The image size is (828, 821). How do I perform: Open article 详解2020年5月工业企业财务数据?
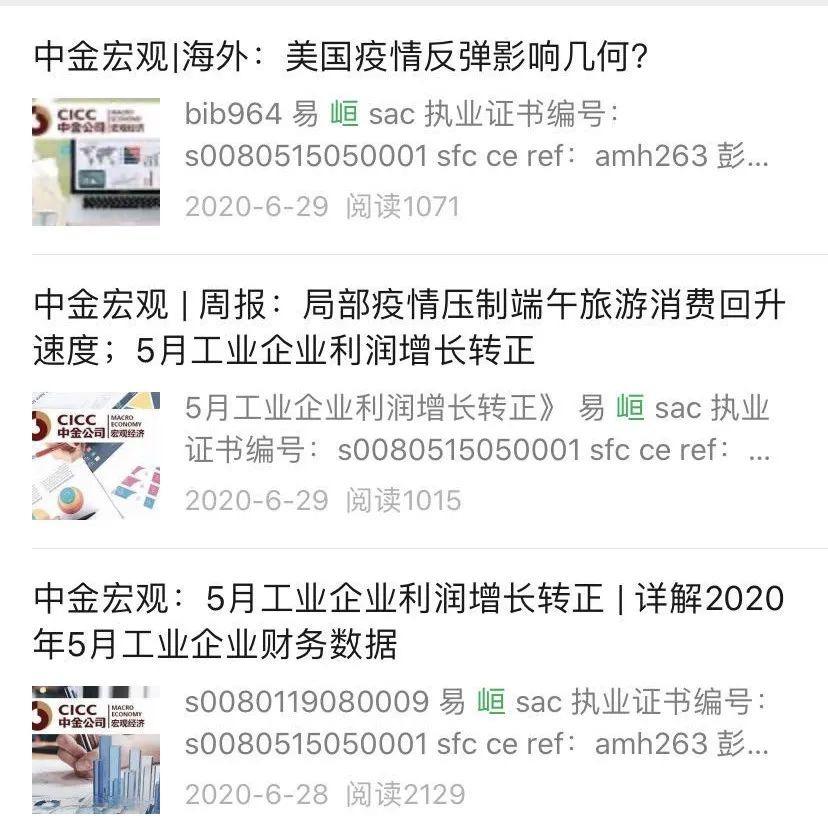tap(410, 620)
